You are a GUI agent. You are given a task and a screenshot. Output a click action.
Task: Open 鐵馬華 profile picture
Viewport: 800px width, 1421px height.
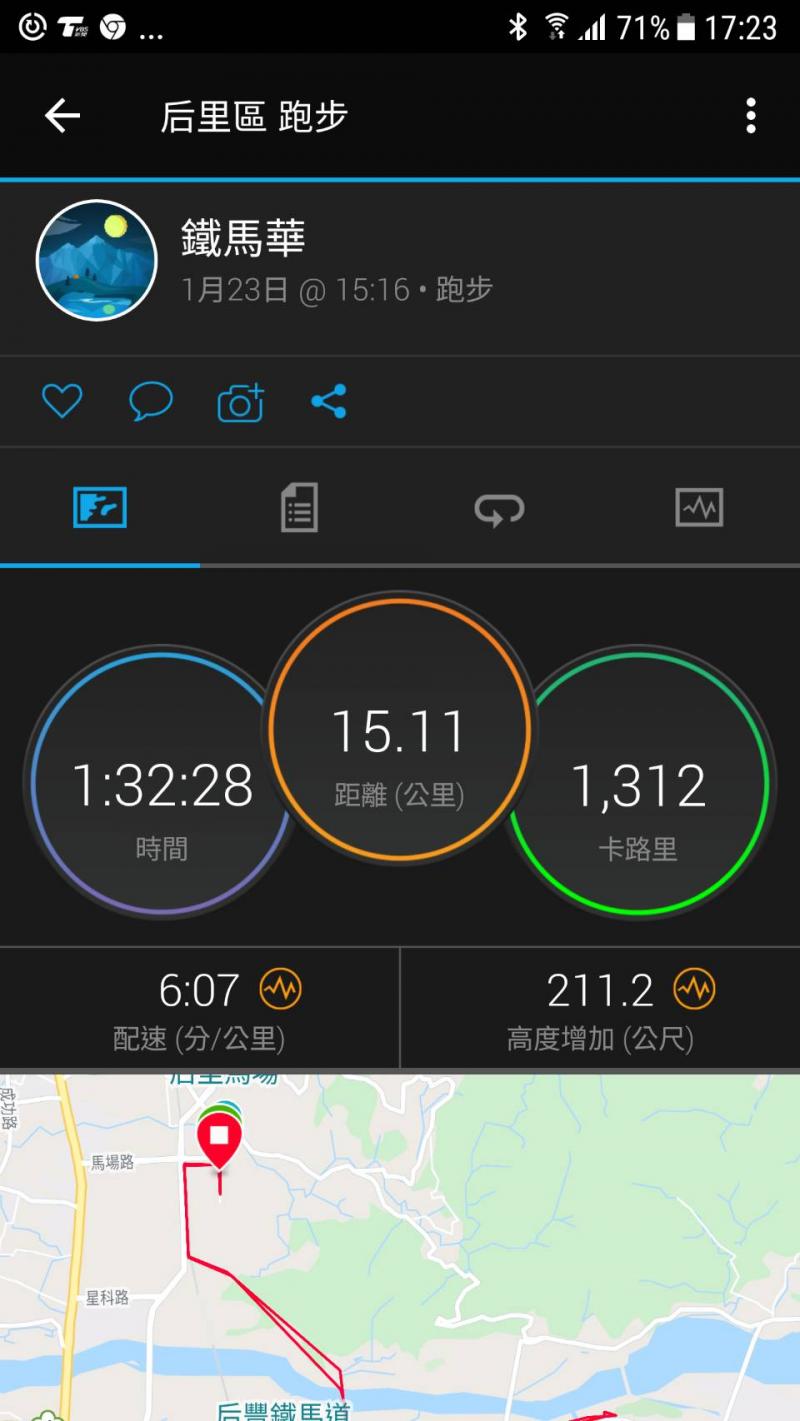coord(97,259)
